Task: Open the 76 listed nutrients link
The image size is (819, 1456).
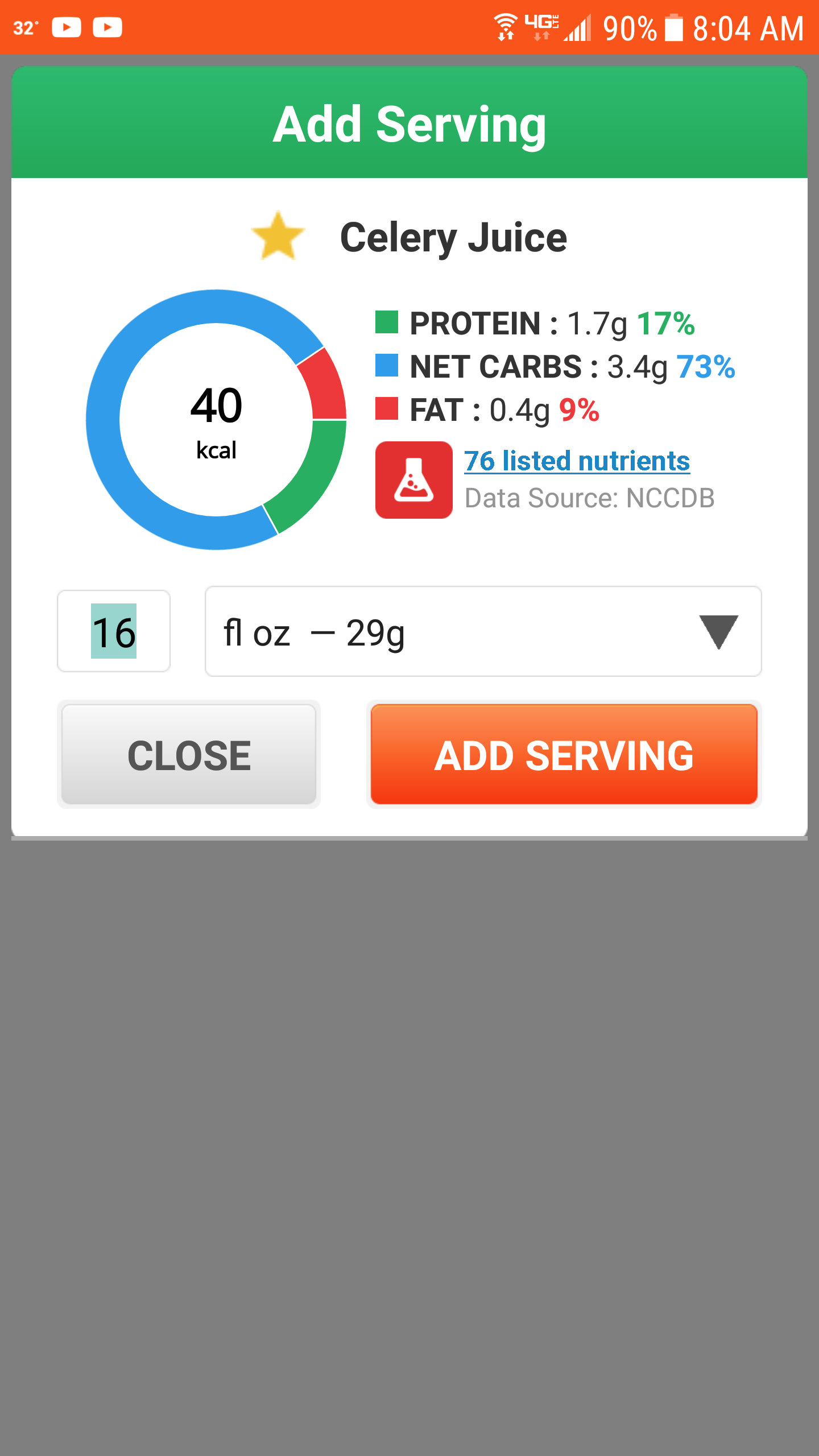Action: click(577, 461)
